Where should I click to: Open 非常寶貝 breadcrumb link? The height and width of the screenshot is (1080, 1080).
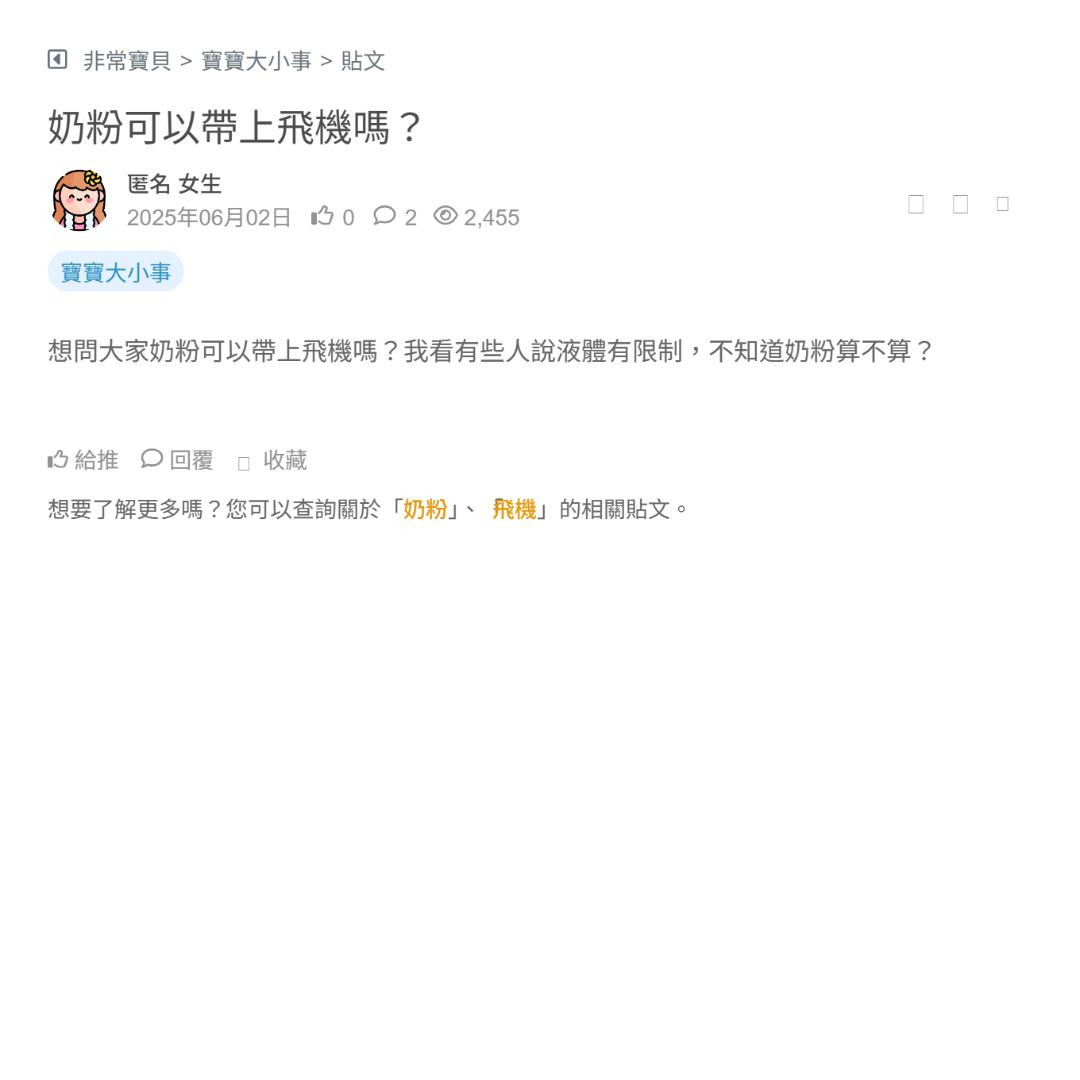127,61
